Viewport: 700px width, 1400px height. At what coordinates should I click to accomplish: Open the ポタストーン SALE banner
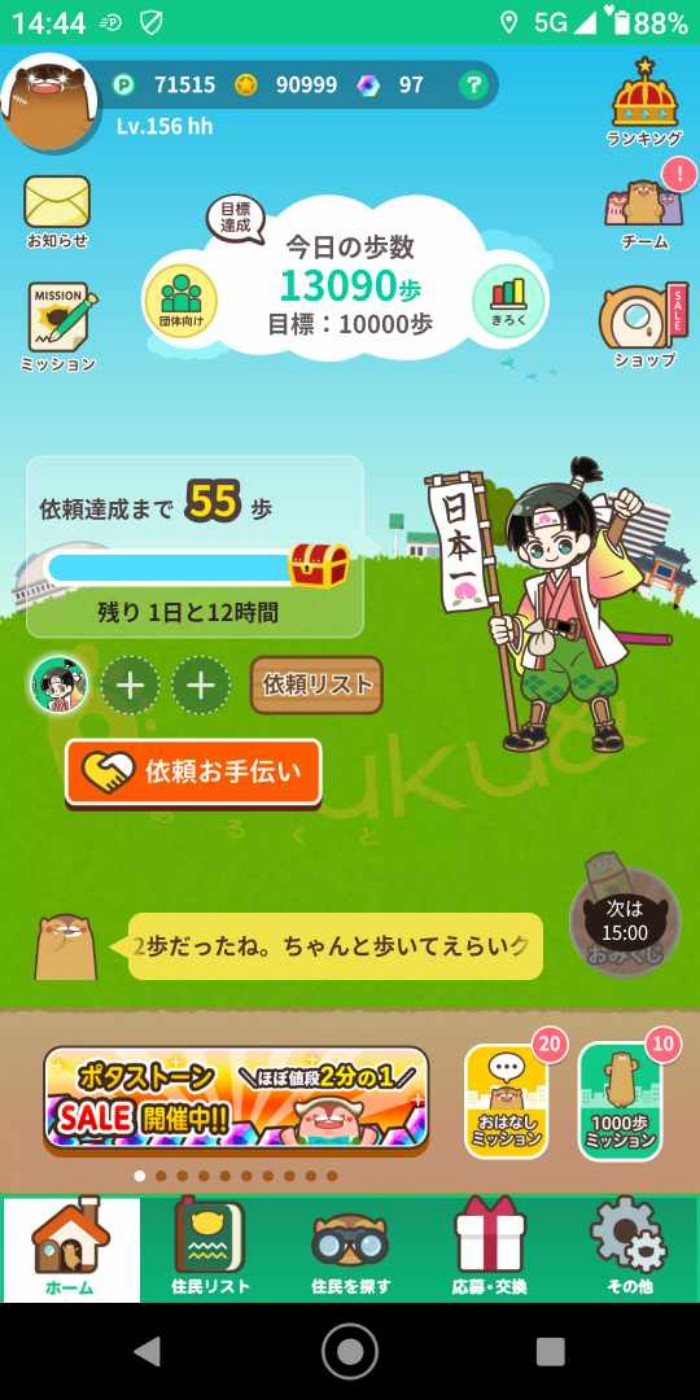(237, 1099)
